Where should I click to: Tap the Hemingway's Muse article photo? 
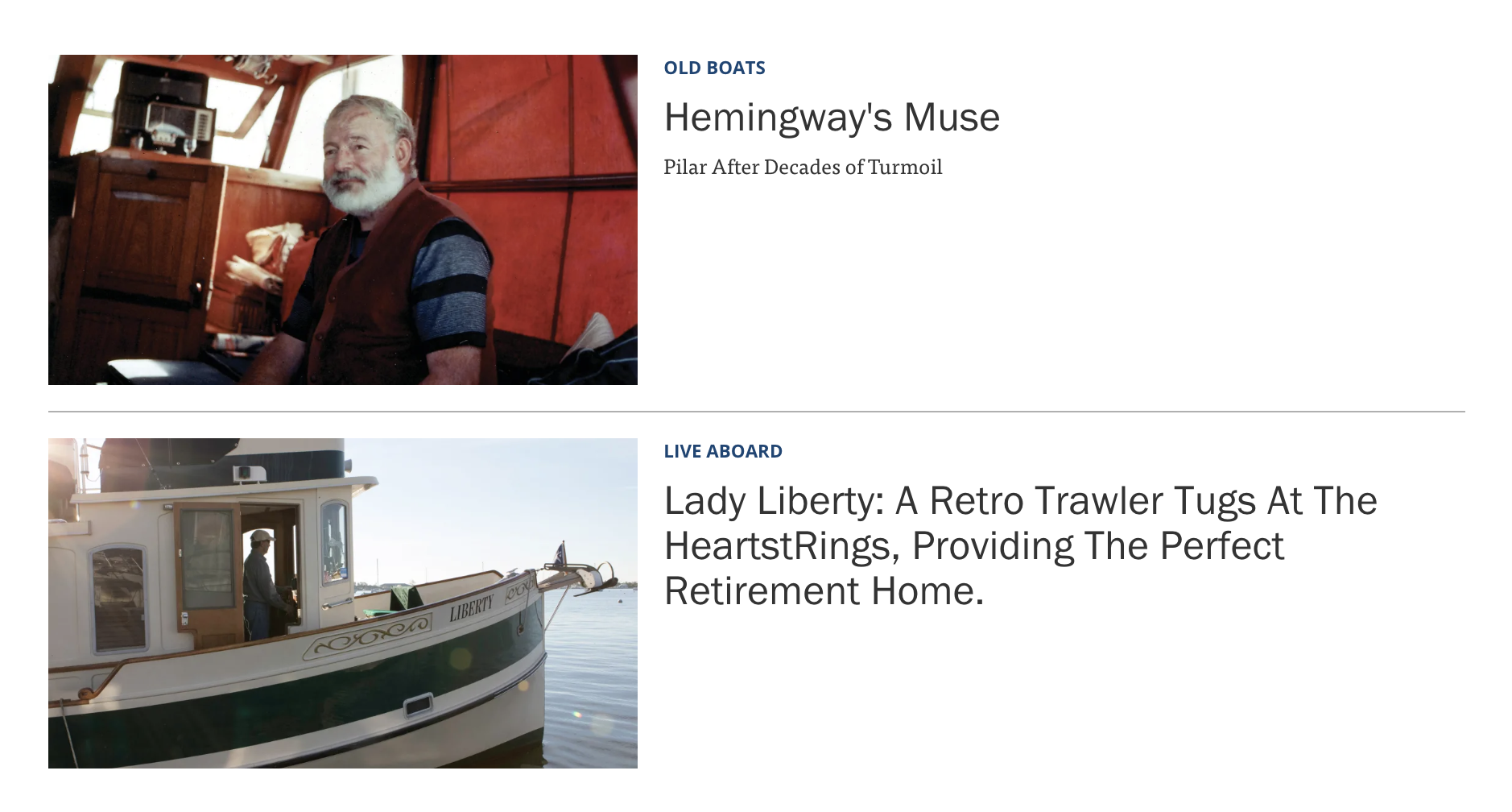(x=342, y=219)
